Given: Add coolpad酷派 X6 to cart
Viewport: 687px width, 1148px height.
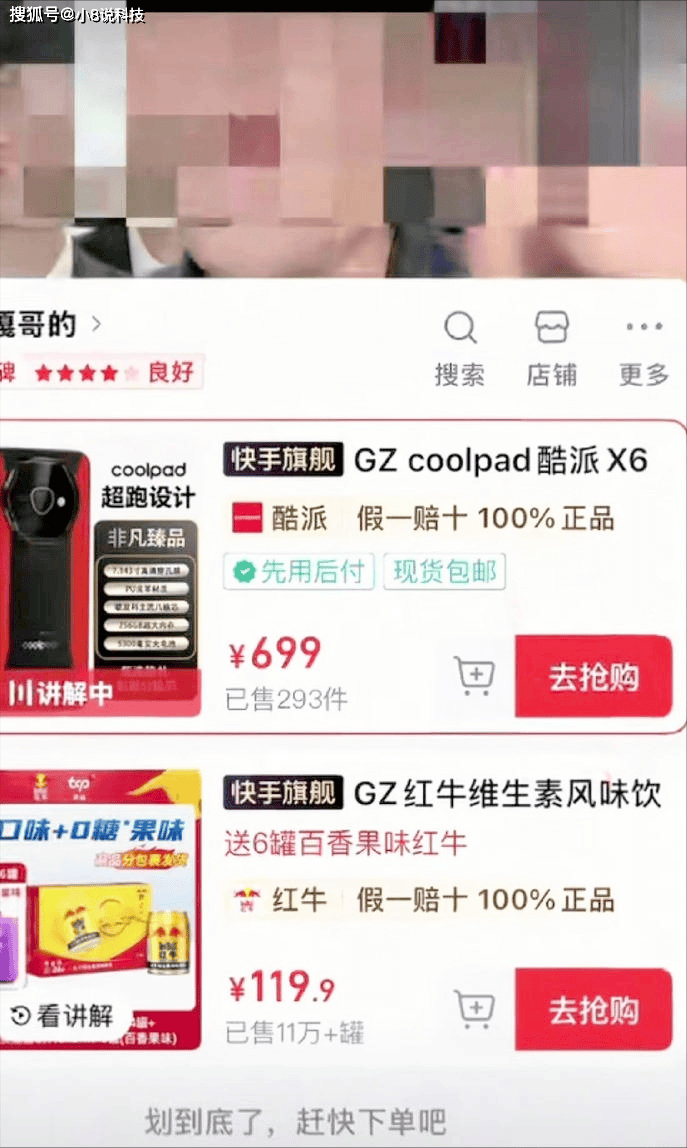Looking at the screenshot, I should coord(474,676).
